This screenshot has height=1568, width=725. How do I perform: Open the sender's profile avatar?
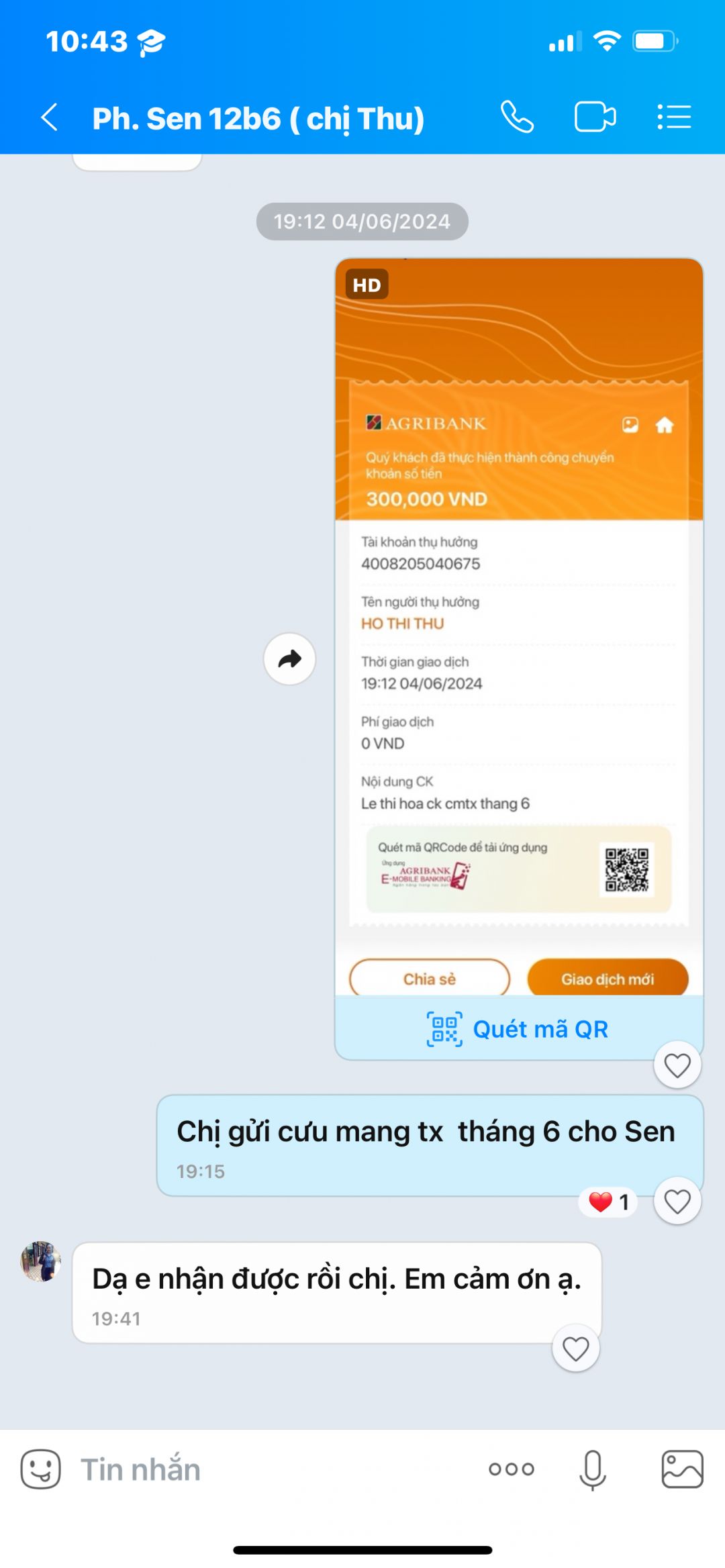tap(41, 1261)
